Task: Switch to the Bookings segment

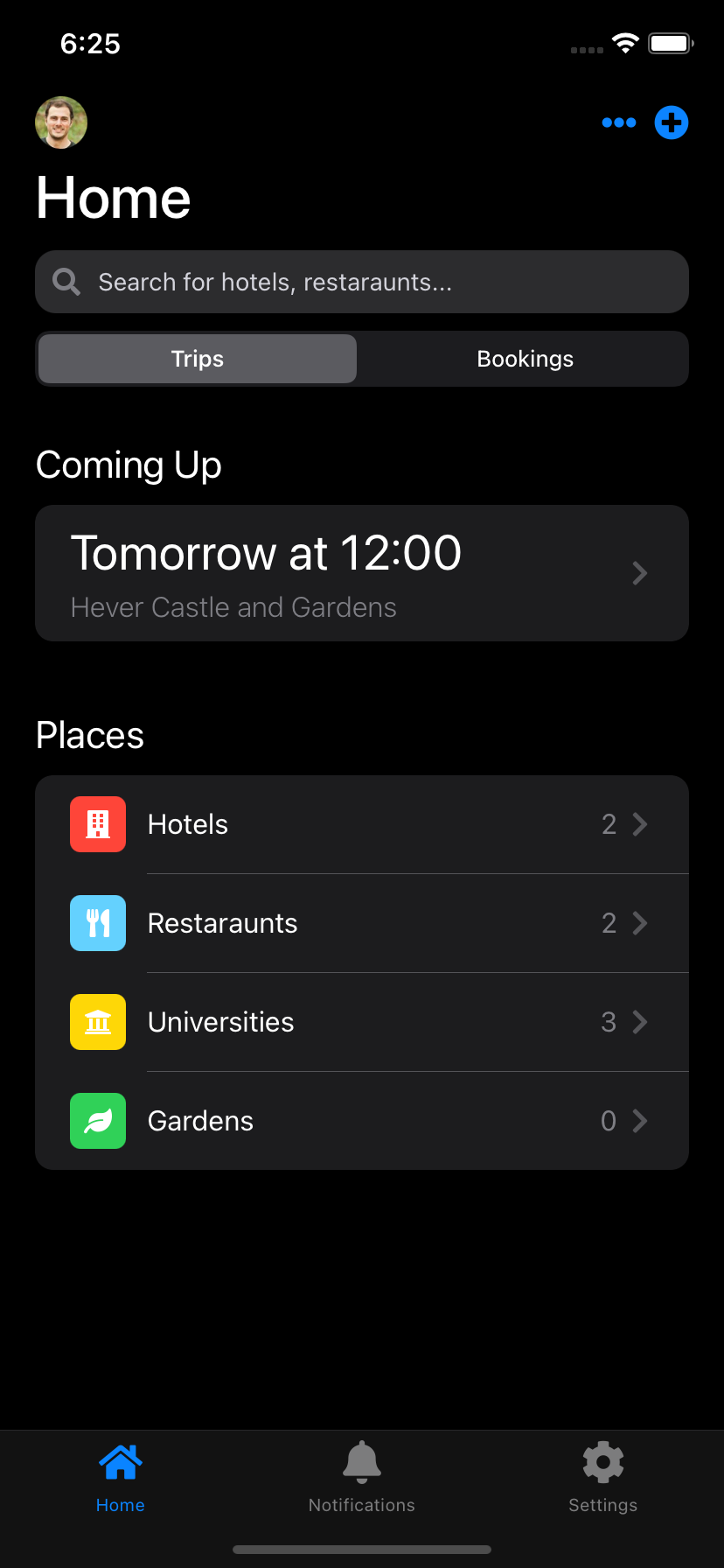Action: click(525, 359)
